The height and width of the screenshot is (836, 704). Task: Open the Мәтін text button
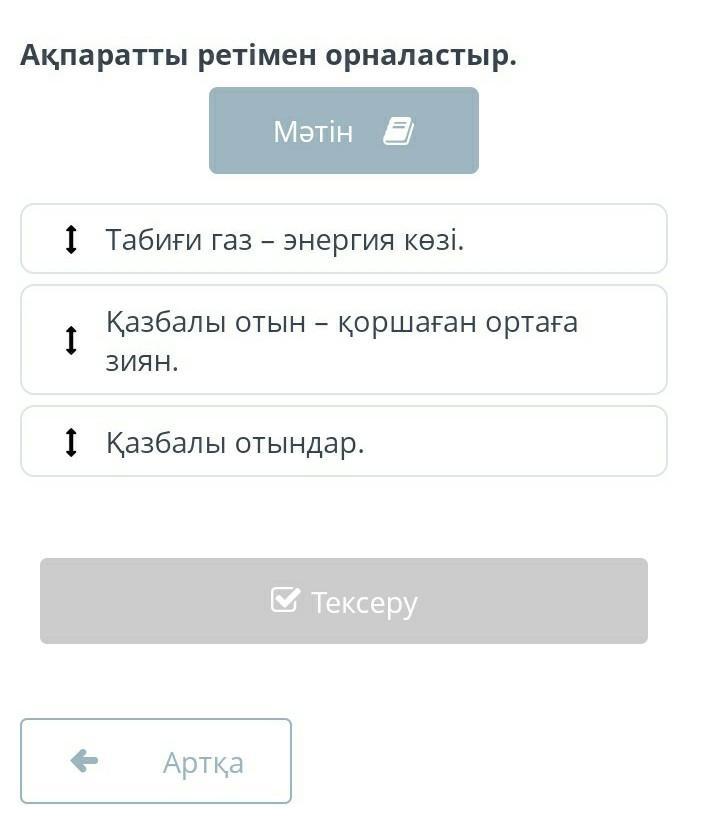(343, 131)
